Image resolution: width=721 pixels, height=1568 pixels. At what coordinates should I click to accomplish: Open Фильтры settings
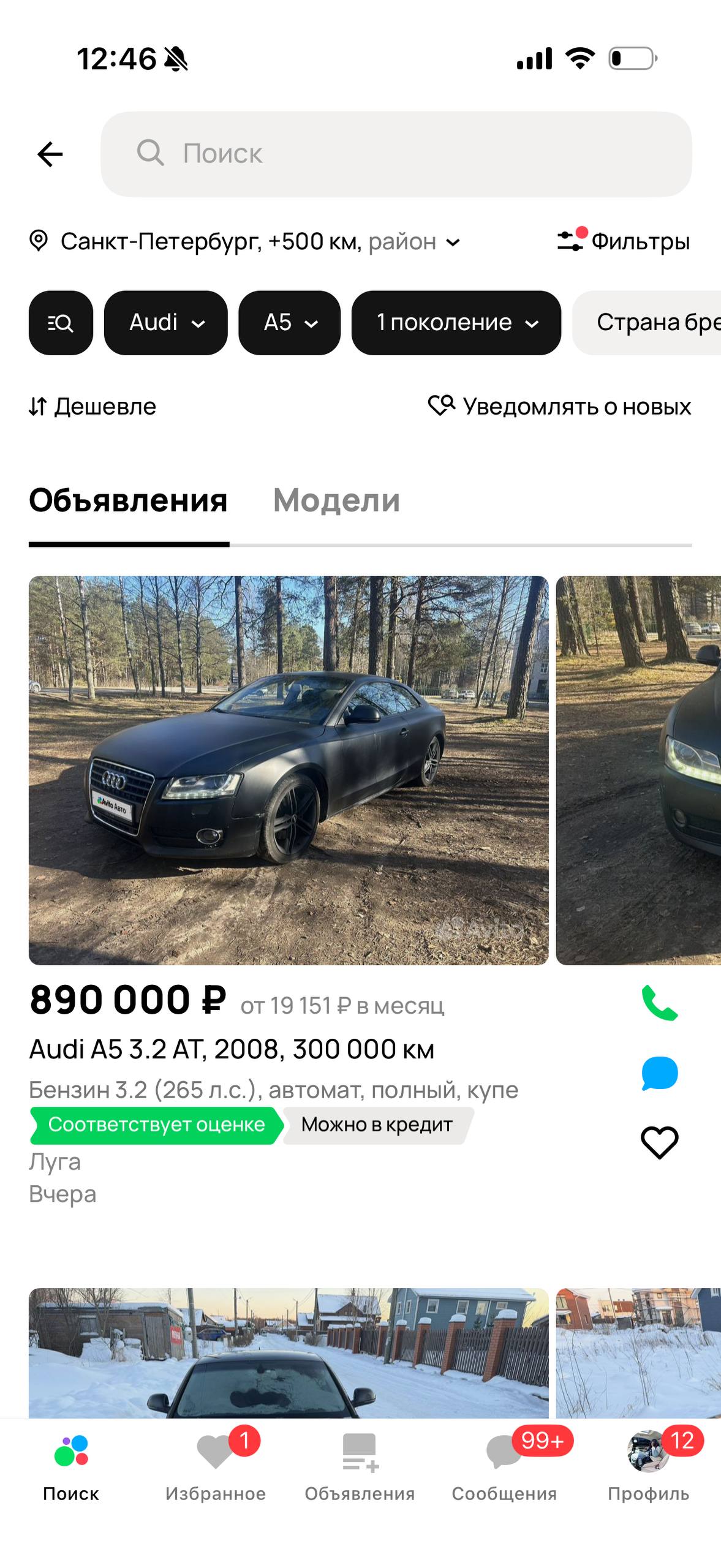point(624,241)
